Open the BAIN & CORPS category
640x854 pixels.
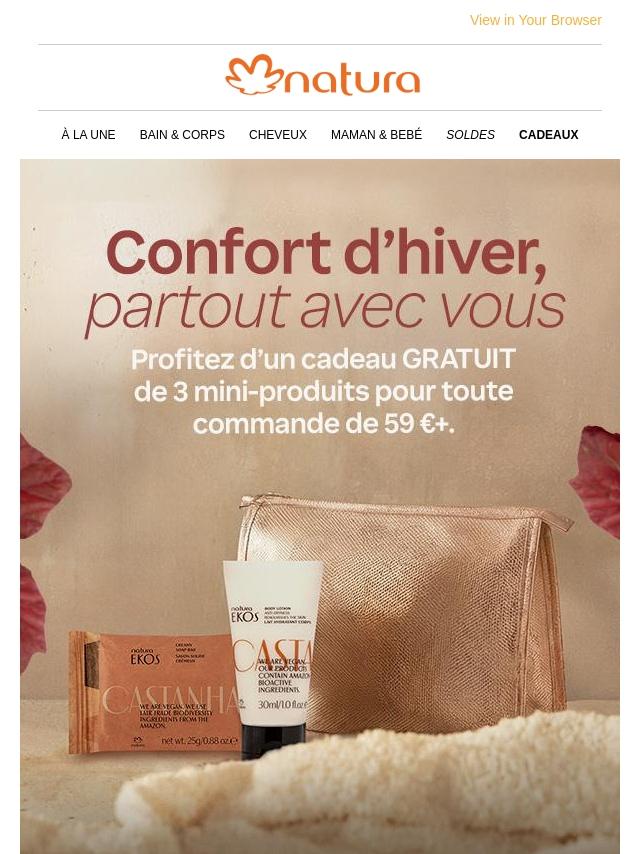182,135
